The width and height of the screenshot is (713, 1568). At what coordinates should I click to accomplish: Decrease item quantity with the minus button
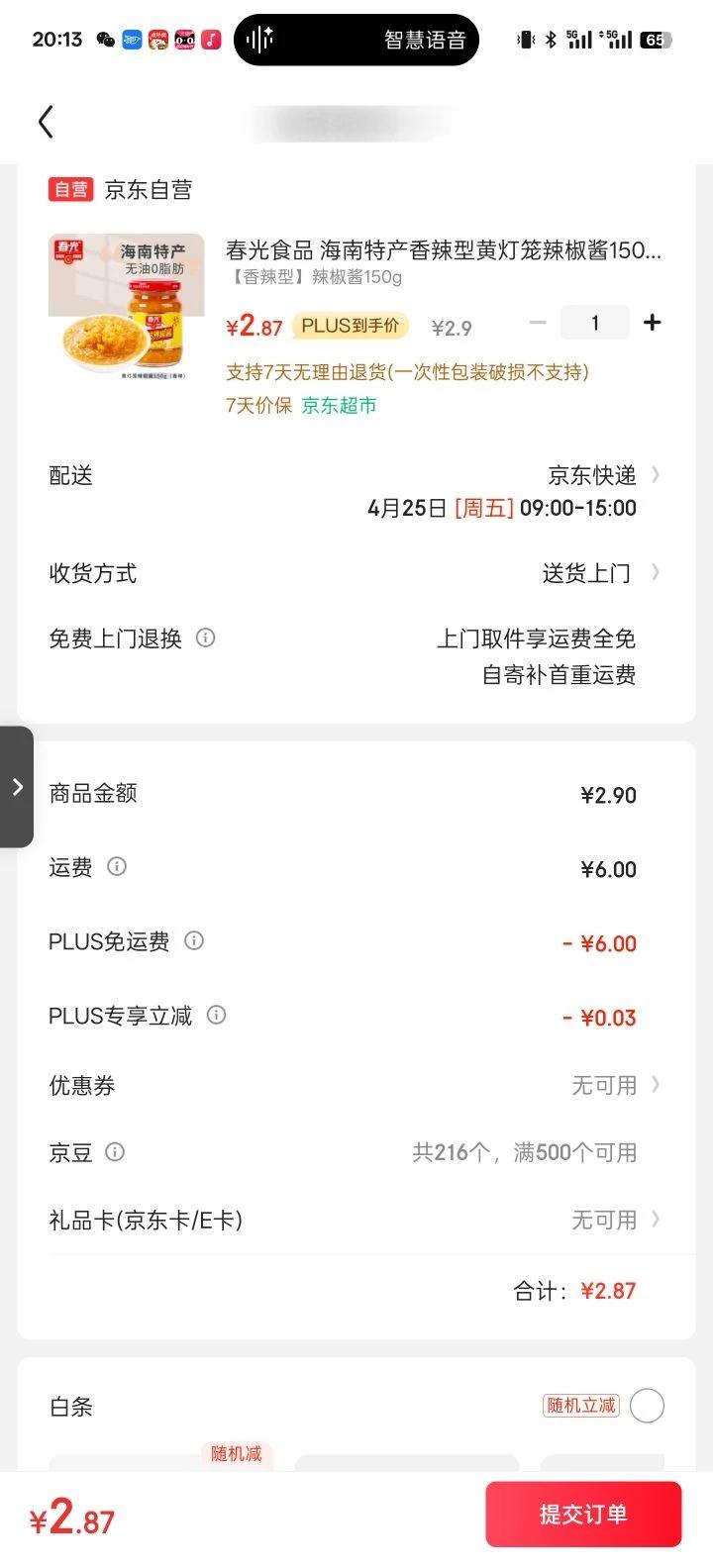pos(538,323)
